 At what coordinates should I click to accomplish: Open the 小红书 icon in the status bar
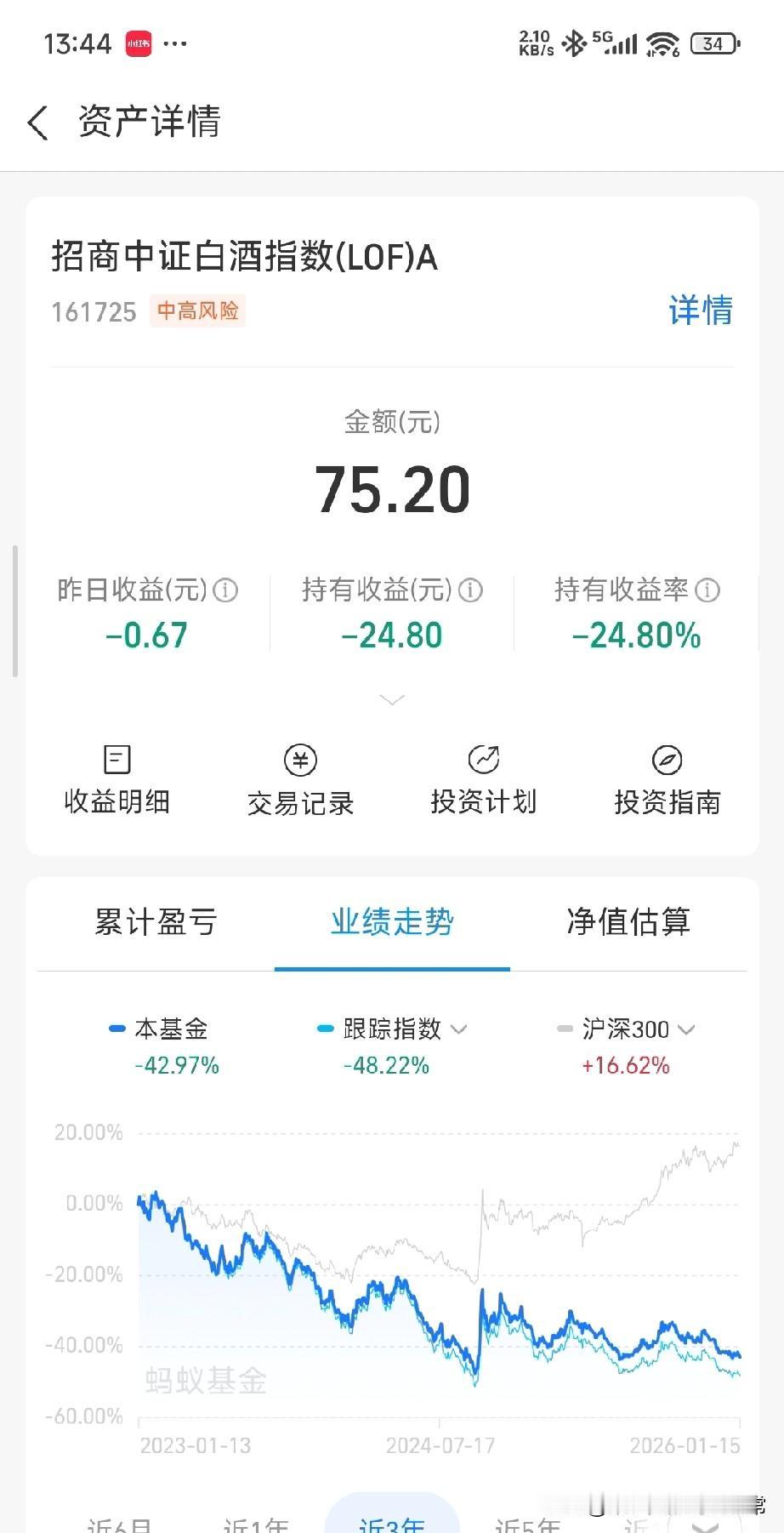click(139, 43)
